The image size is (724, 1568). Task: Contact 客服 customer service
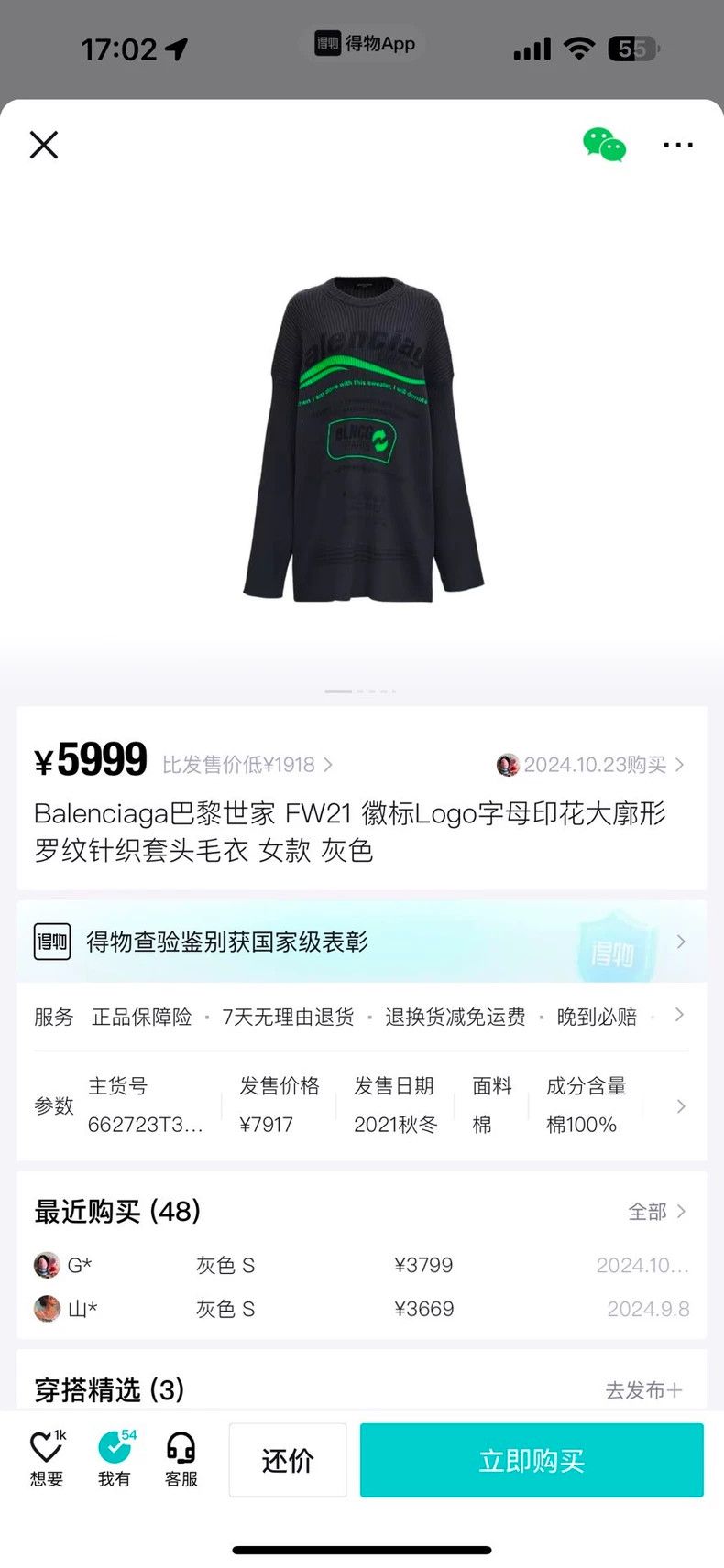pos(181,1459)
